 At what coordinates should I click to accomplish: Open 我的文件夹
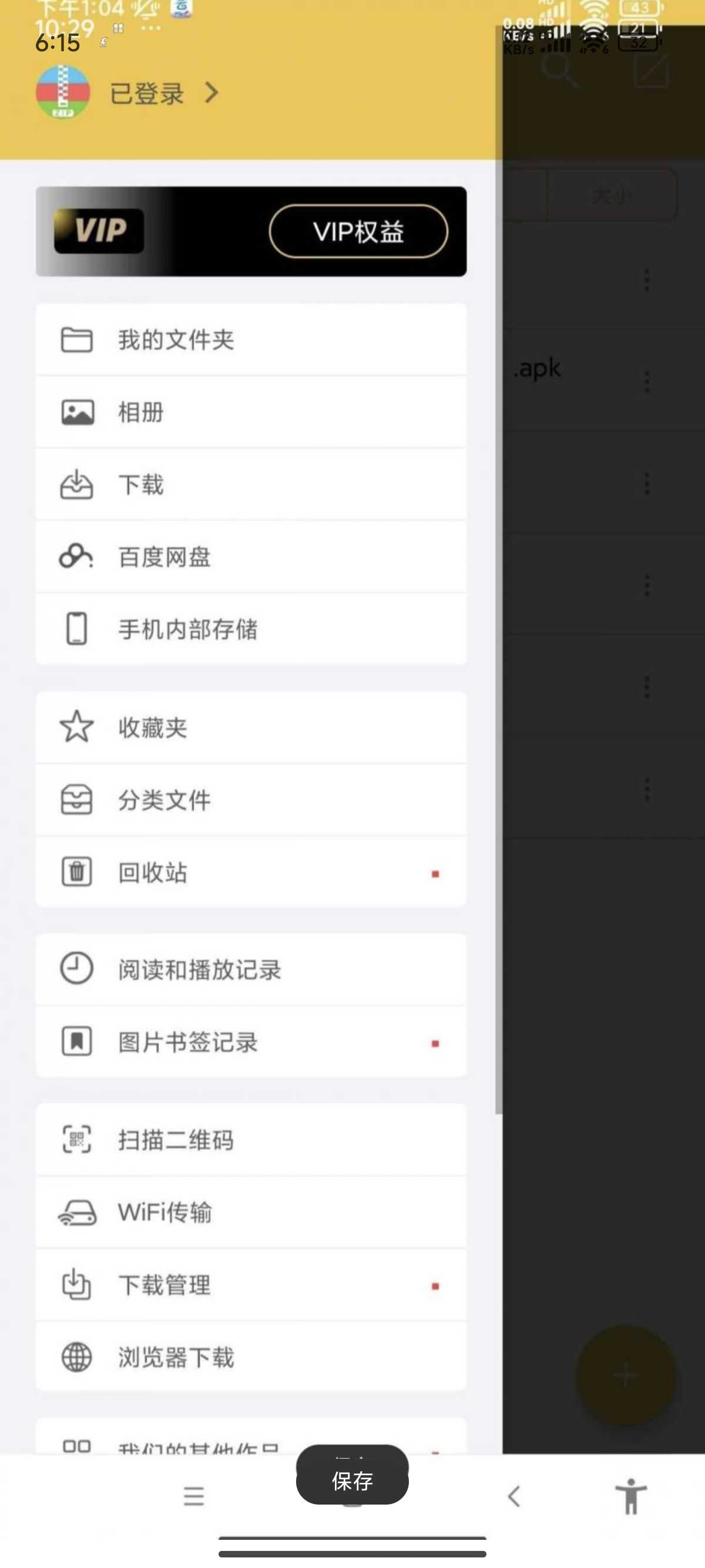click(x=251, y=339)
